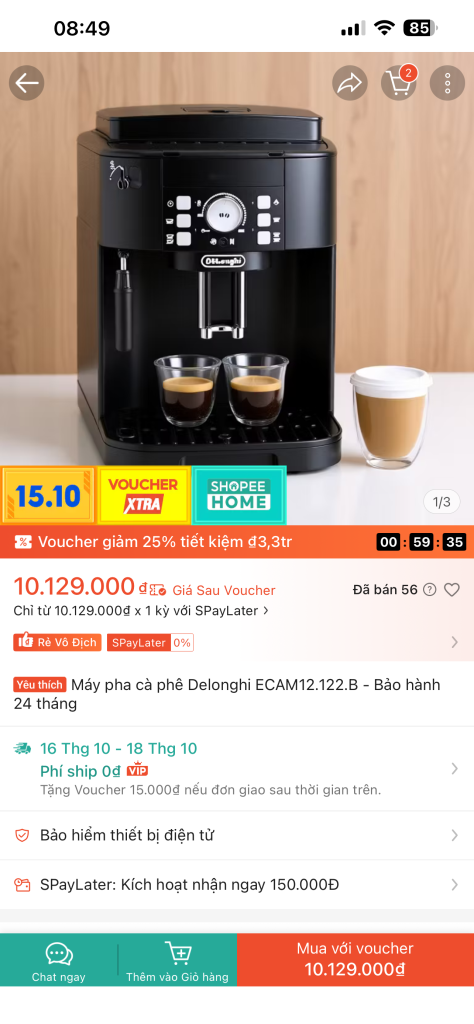This screenshot has width=474, height=1024.
Task: Open the shopping cart
Action: tap(399, 83)
